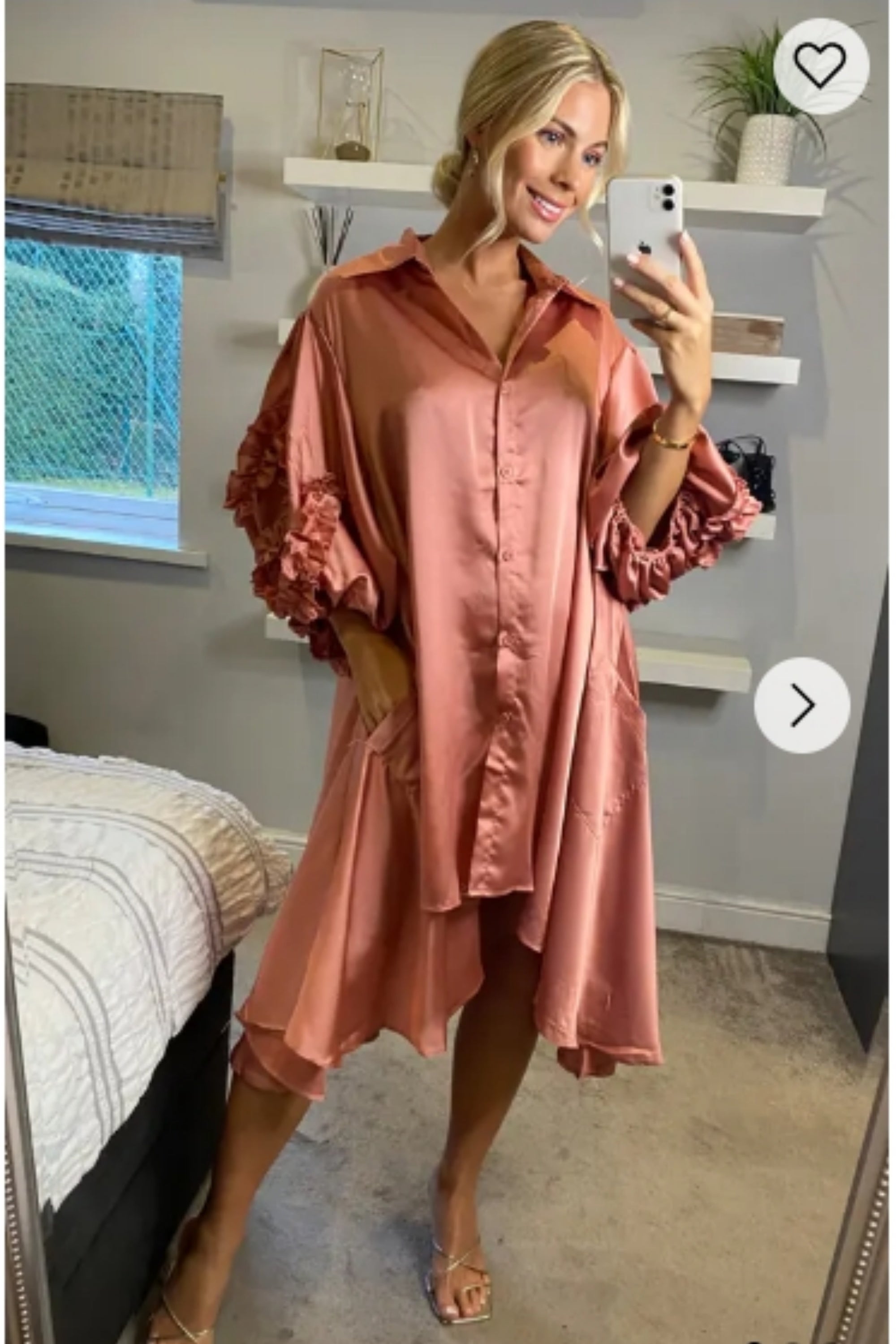Show the next product photo
896x1344 pixels.
tap(802, 705)
